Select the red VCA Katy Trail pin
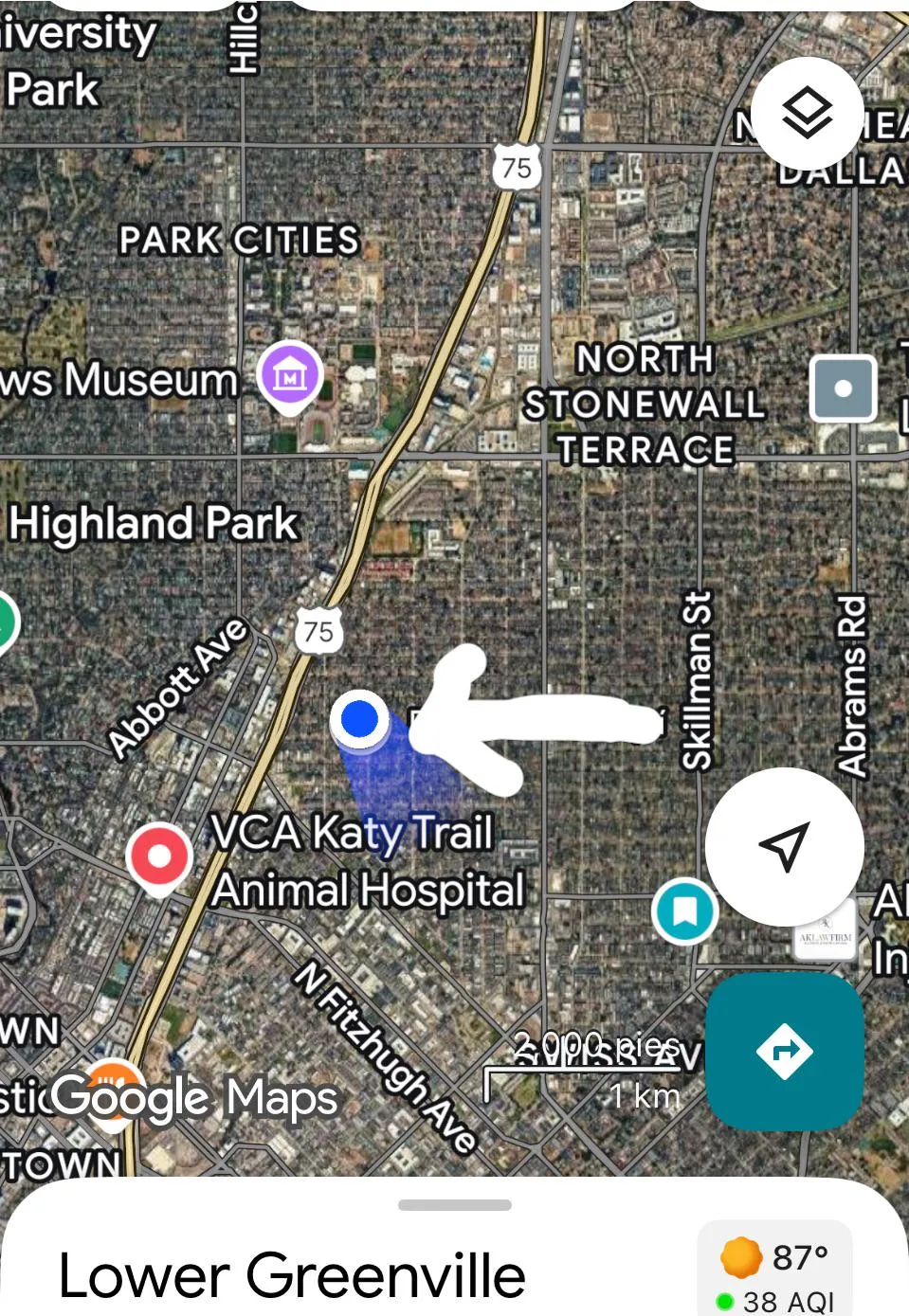Screen dimensions: 909x1316 (159, 856)
